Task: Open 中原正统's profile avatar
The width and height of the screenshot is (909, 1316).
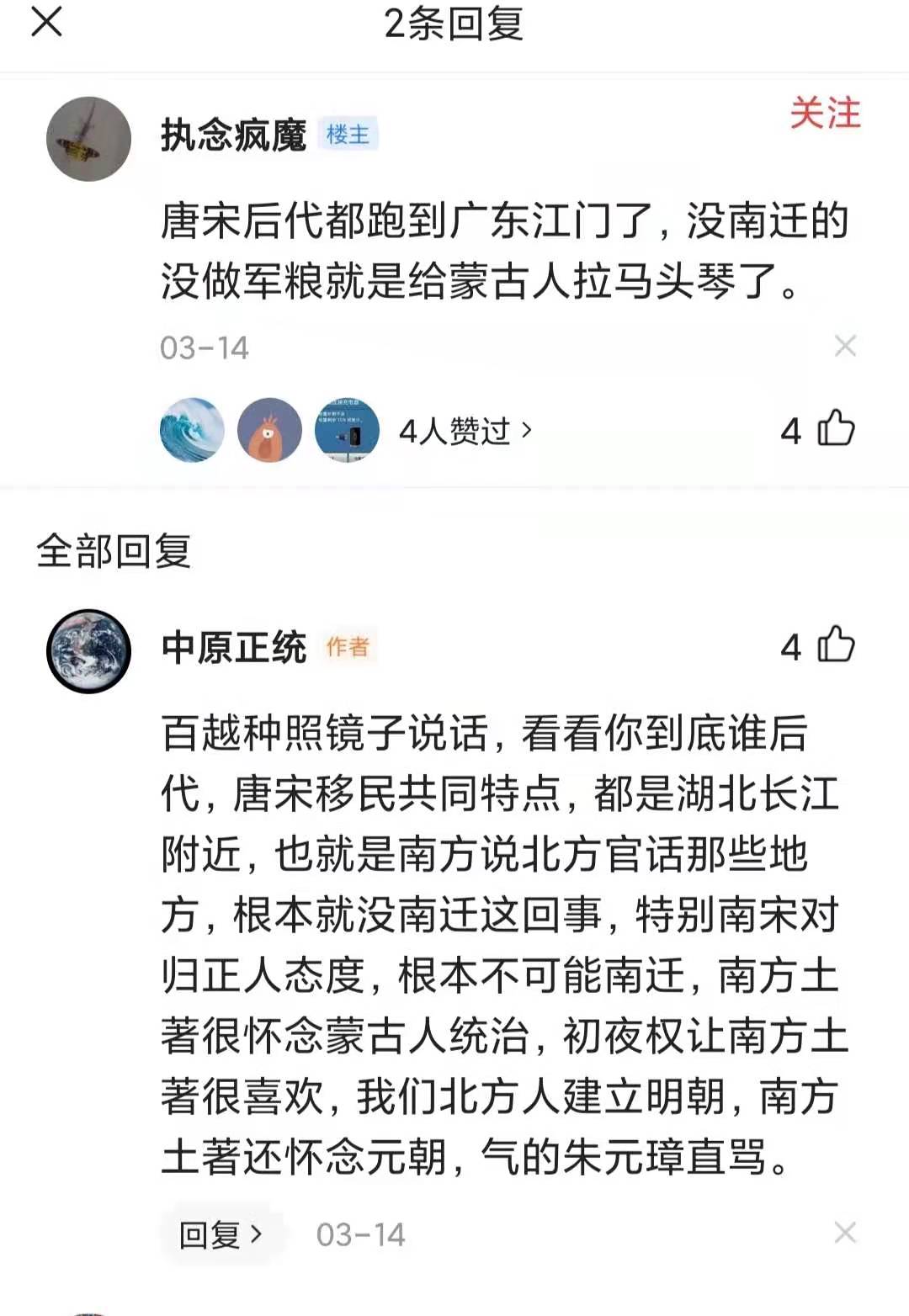Action: click(88, 650)
